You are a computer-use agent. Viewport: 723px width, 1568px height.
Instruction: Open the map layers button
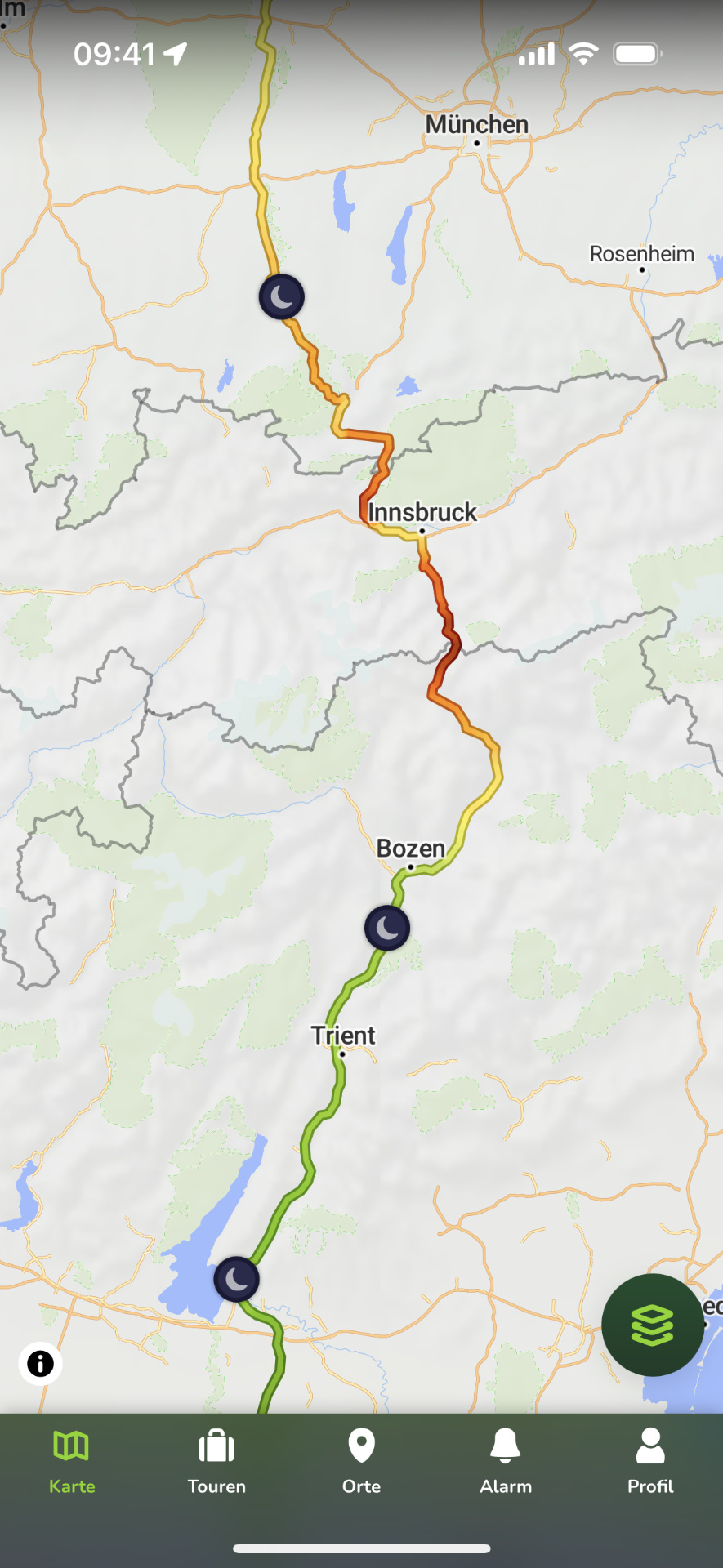tap(652, 1325)
